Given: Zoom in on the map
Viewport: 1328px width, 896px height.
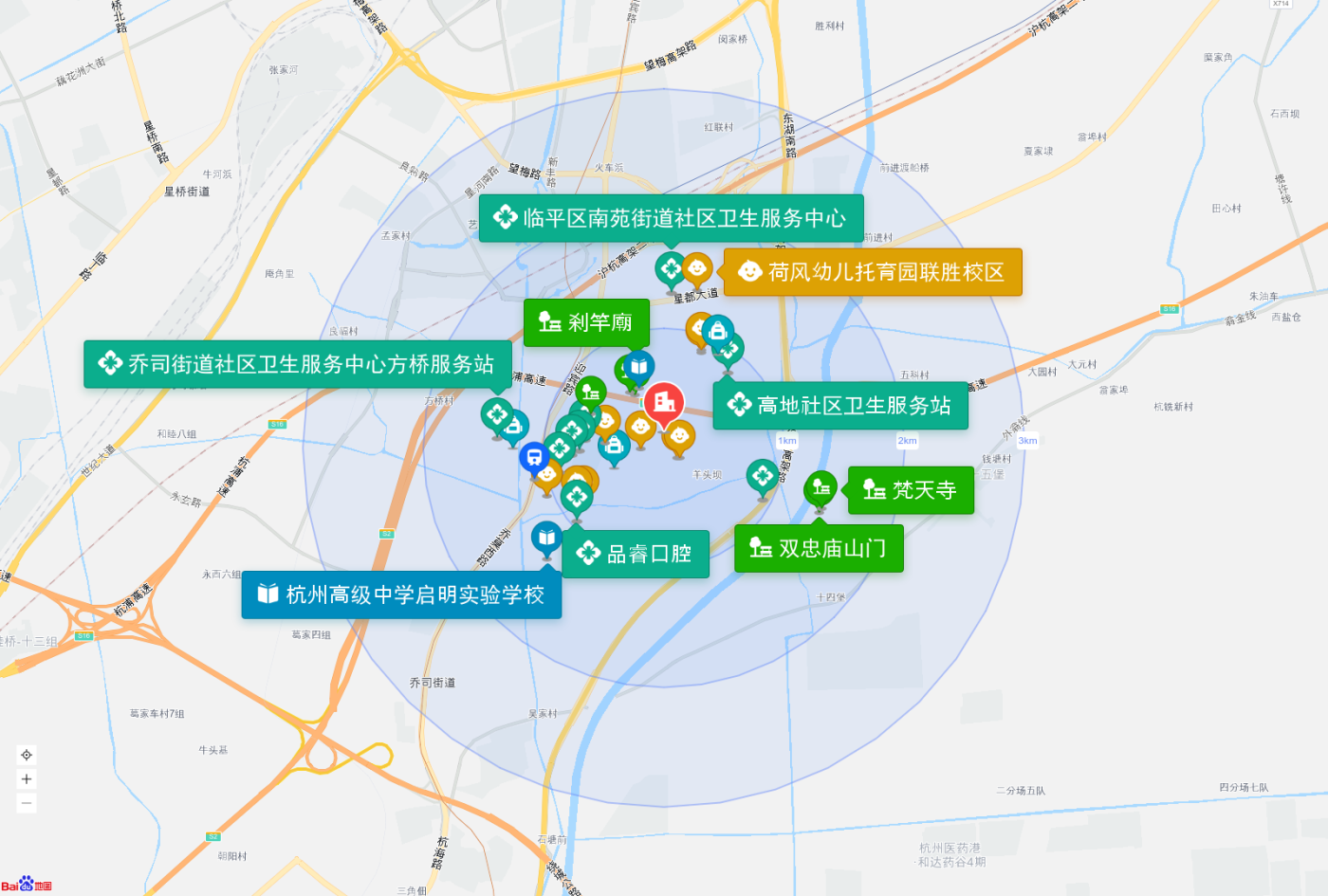Looking at the screenshot, I should pos(27,779).
